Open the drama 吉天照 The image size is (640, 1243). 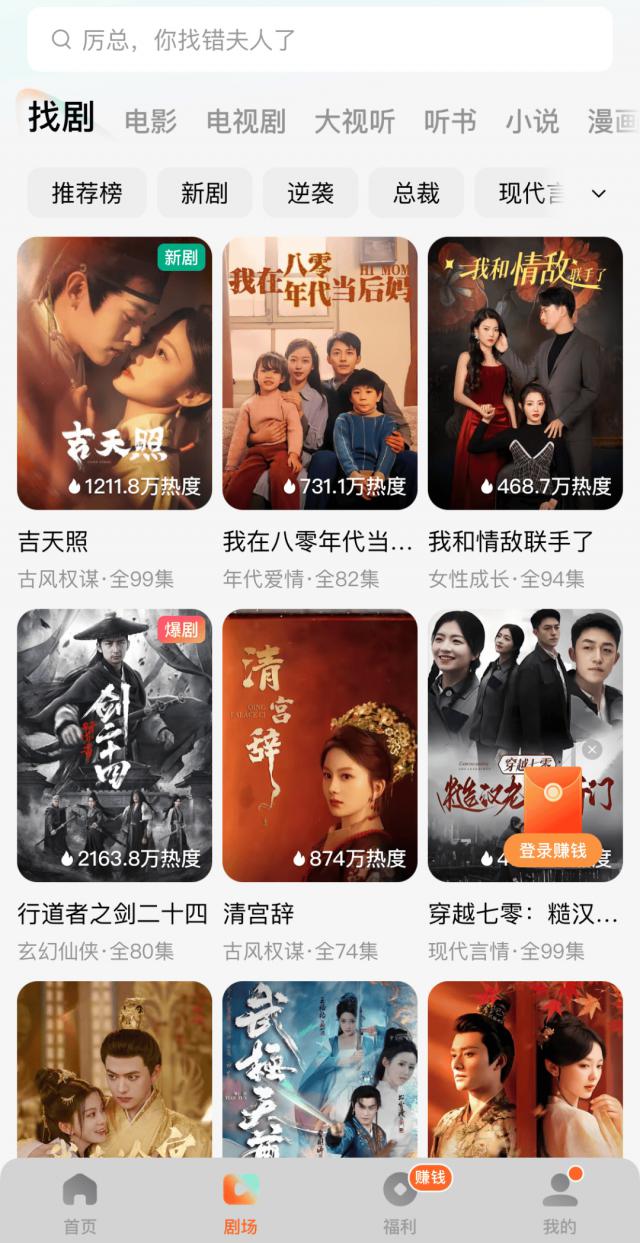[x=115, y=373]
